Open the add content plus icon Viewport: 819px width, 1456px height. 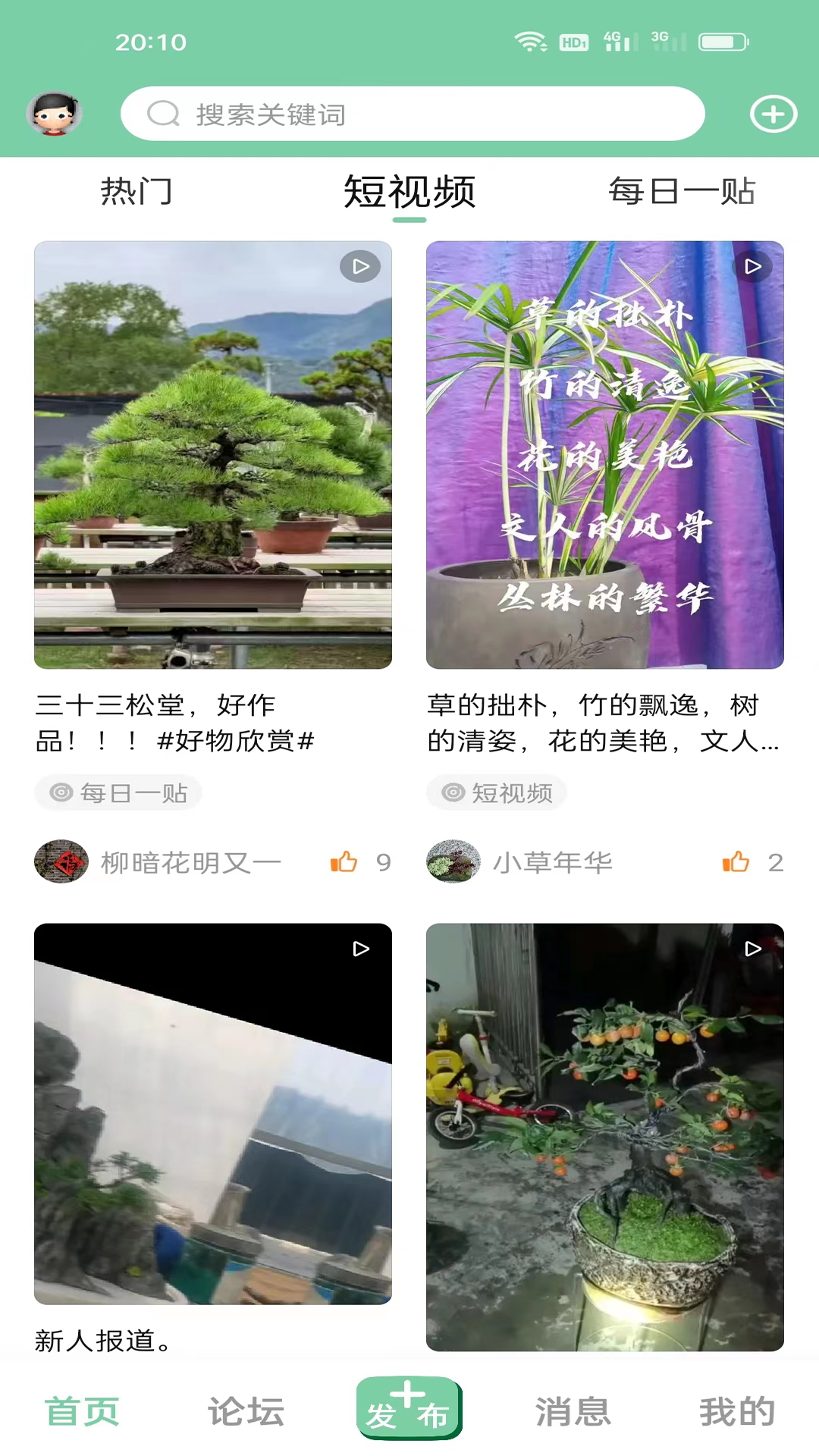point(773,114)
